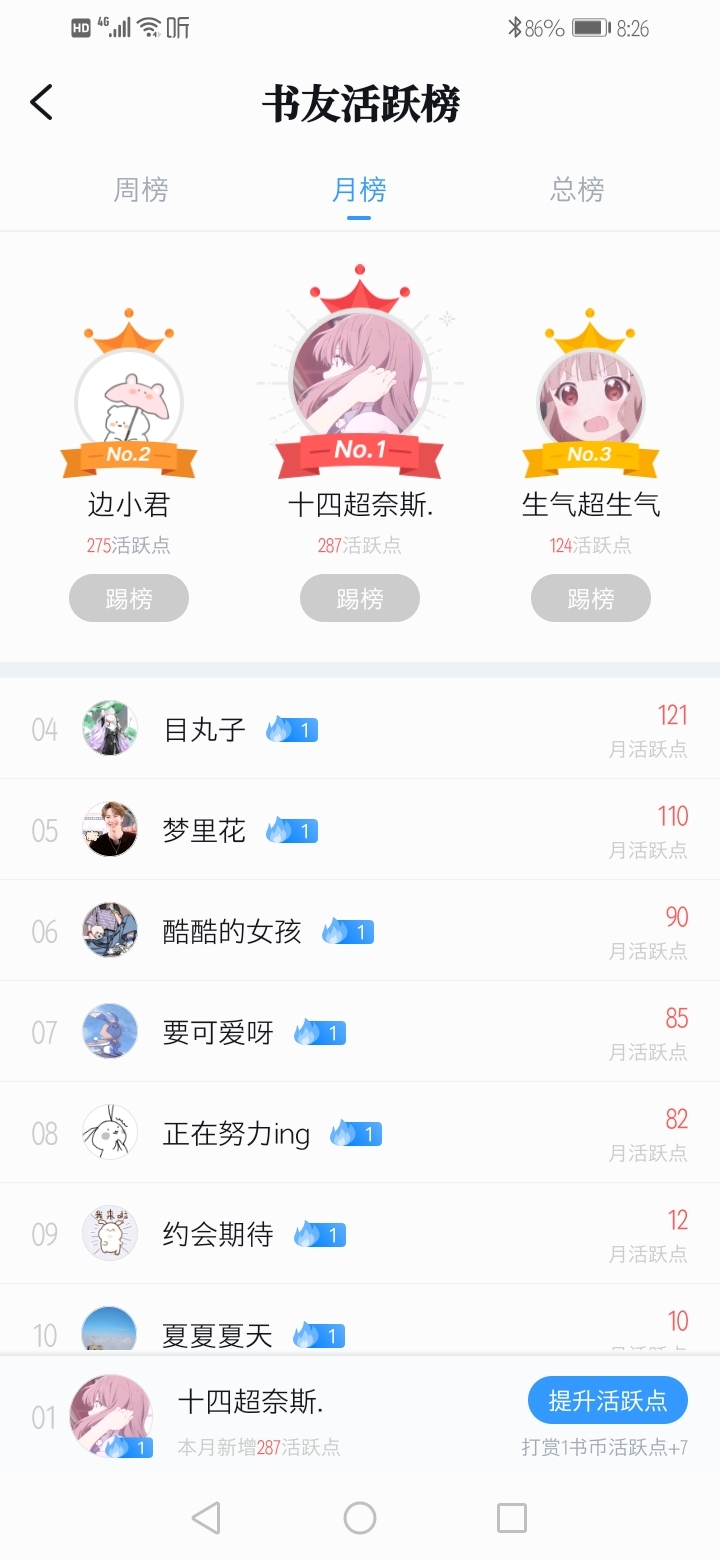Tap 踢榜 button under 边小君
This screenshot has height=1560, width=720.
tap(129, 598)
